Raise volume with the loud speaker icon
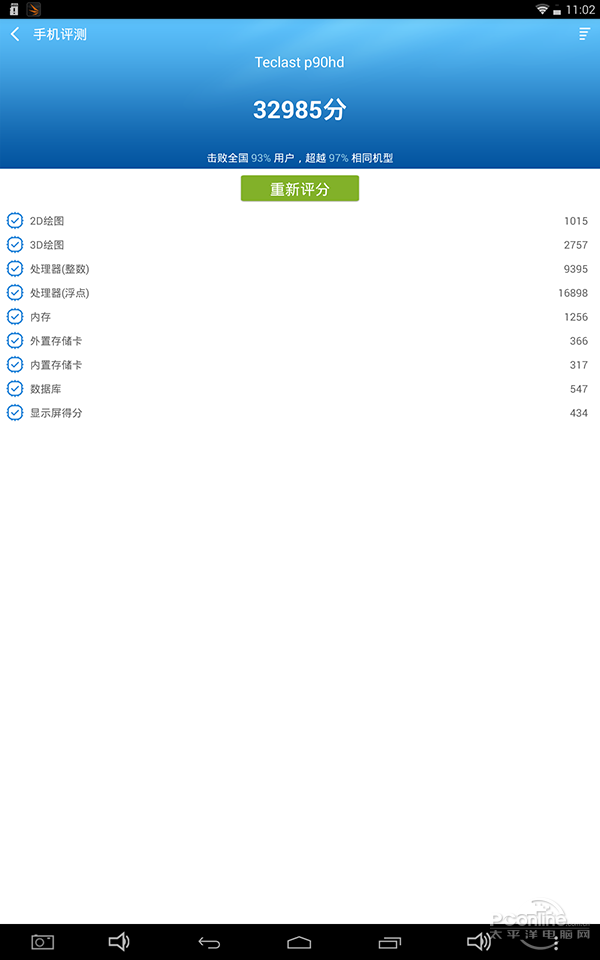600x960 pixels. (x=479, y=942)
